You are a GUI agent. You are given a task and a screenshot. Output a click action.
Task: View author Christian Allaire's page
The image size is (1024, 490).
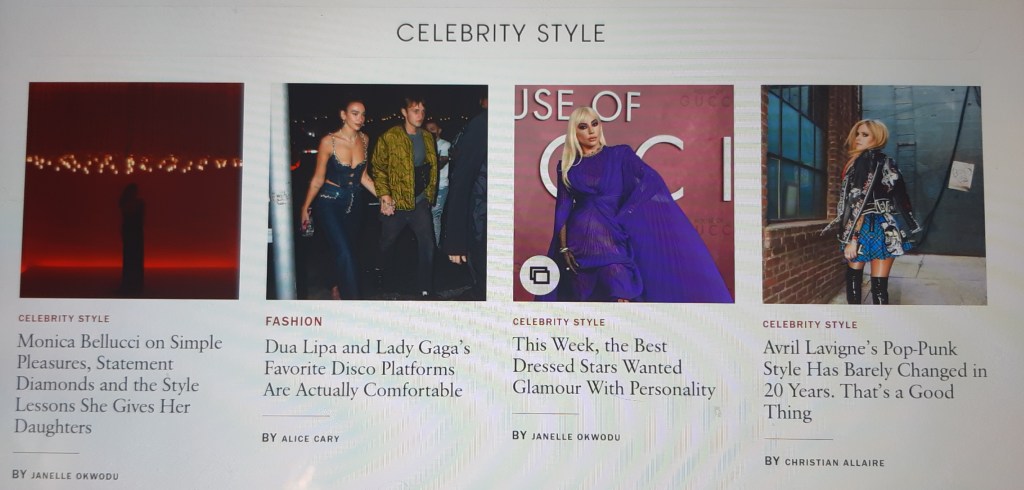(834, 462)
